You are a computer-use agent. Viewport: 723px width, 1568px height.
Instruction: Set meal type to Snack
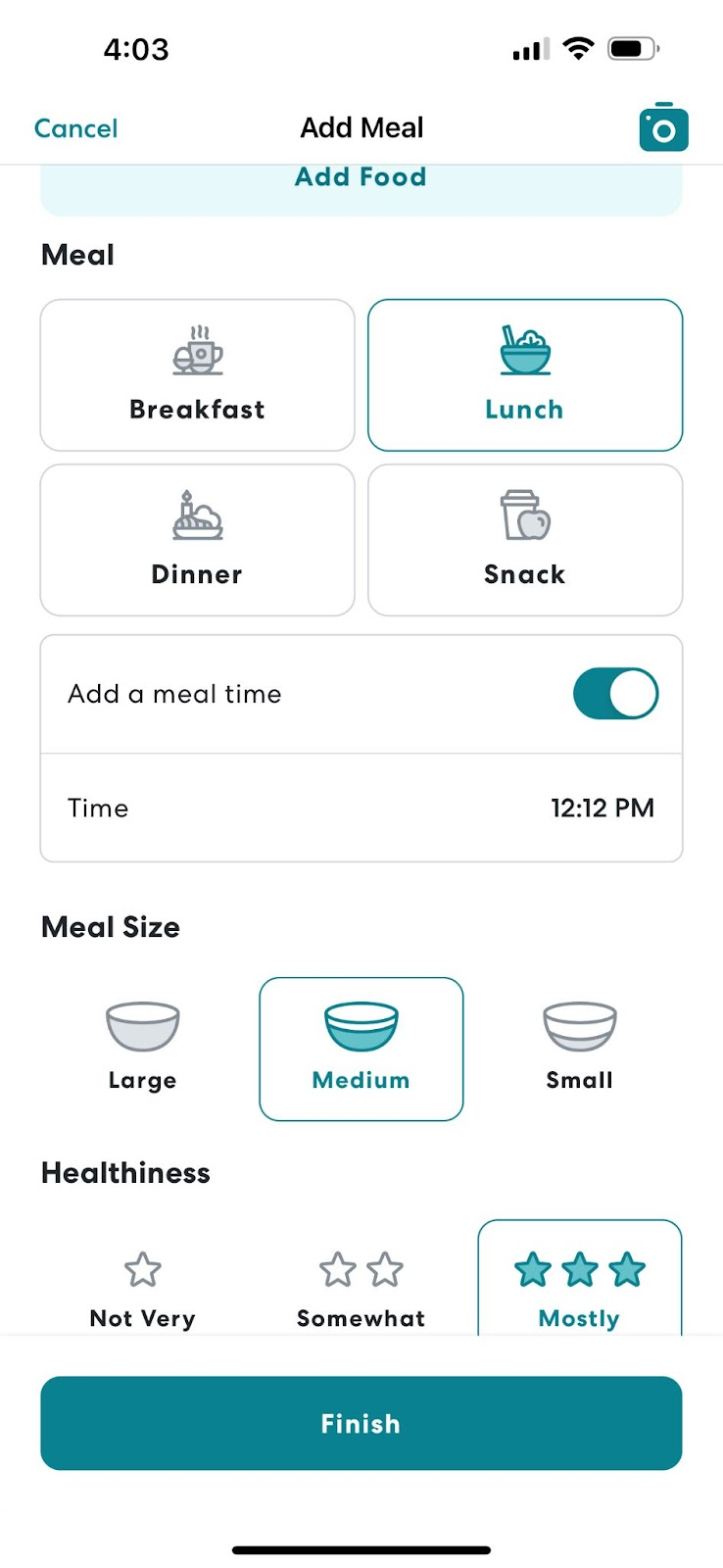[x=524, y=540]
